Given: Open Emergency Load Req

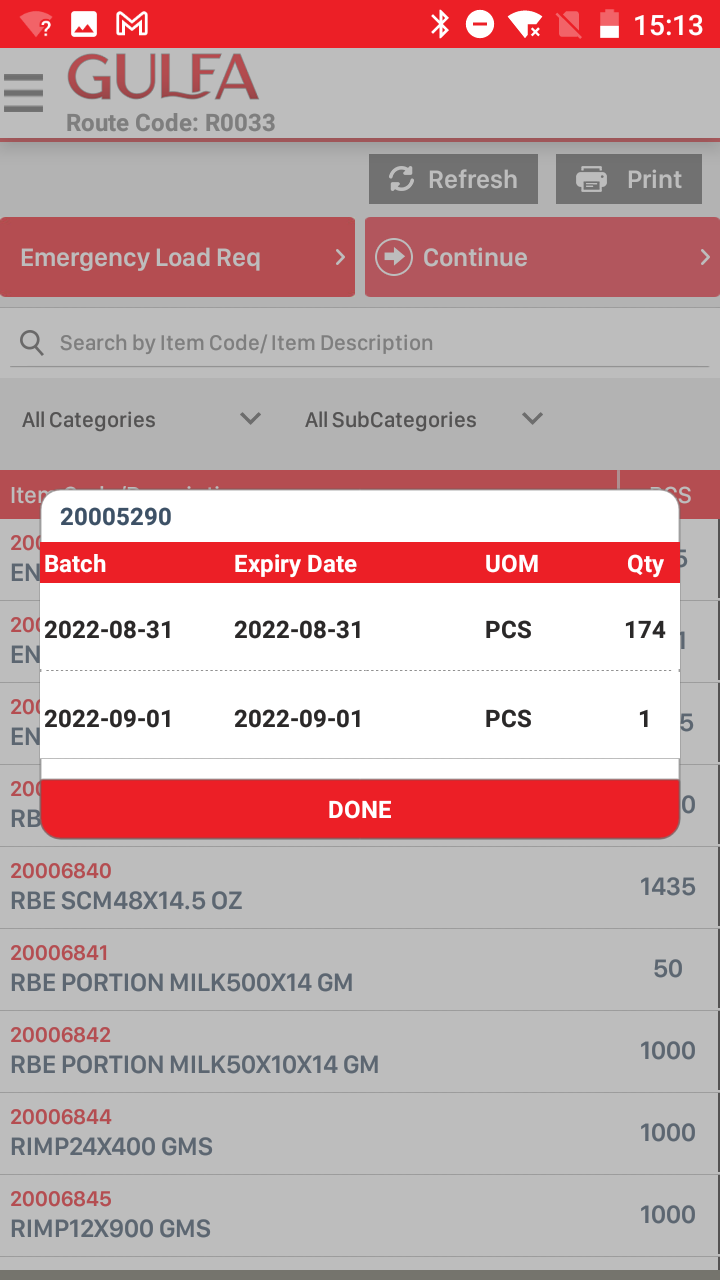Looking at the screenshot, I should (177, 257).
